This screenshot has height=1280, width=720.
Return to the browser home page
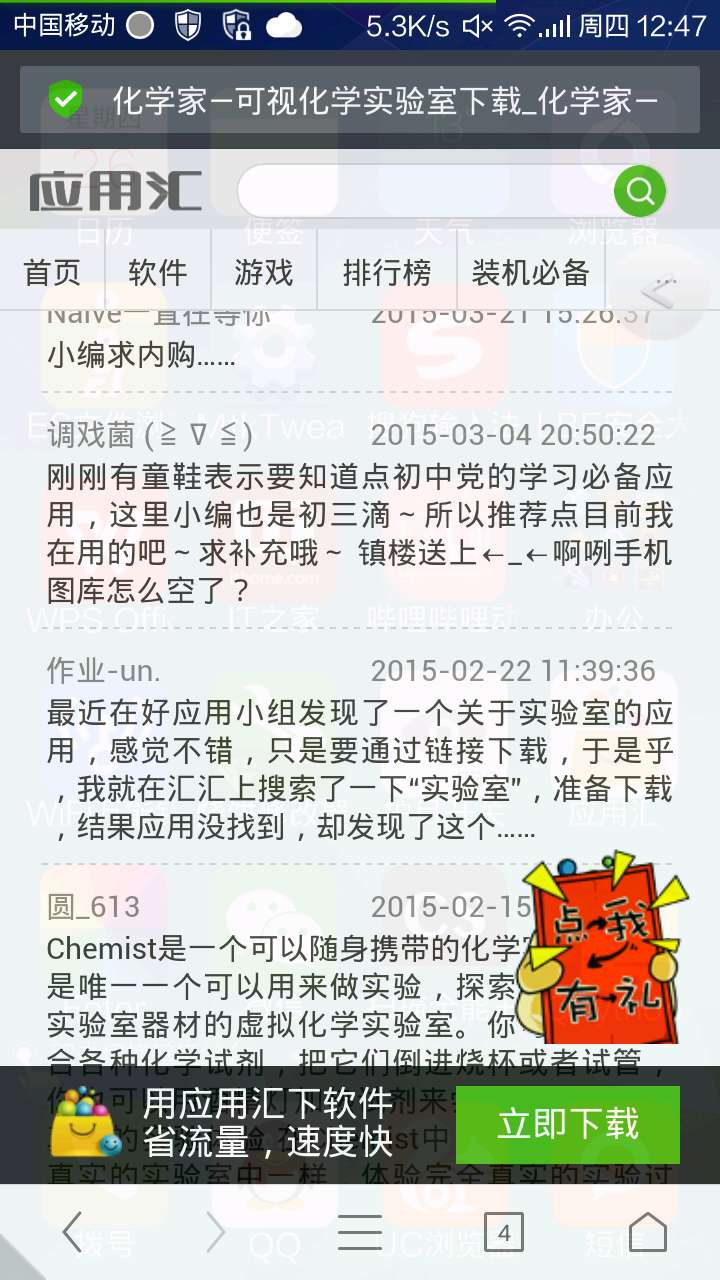click(647, 1233)
